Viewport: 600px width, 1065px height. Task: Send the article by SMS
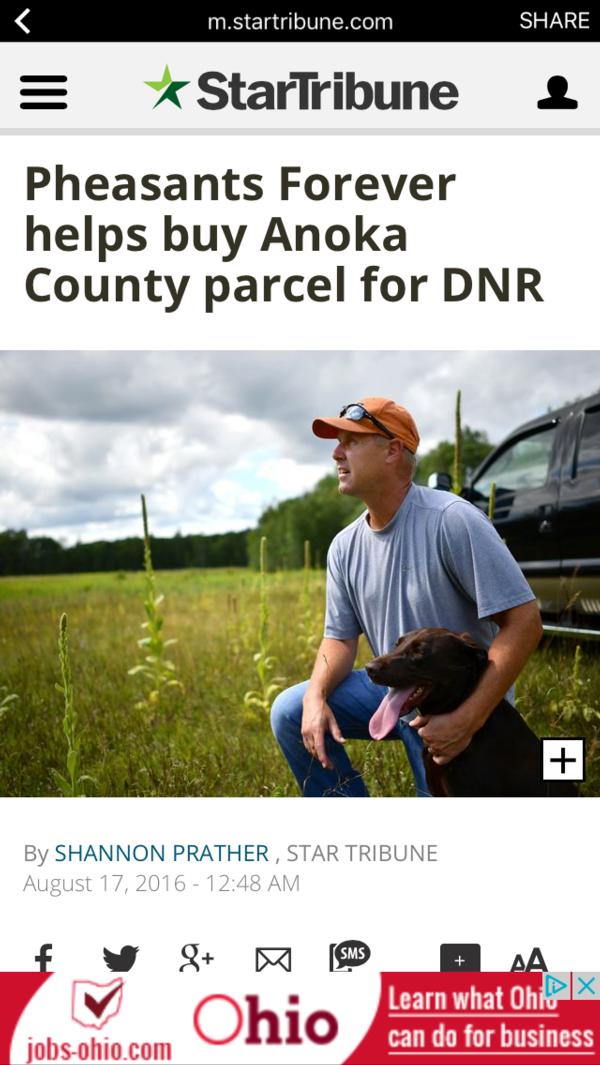pyautogui.click(x=350, y=956)
